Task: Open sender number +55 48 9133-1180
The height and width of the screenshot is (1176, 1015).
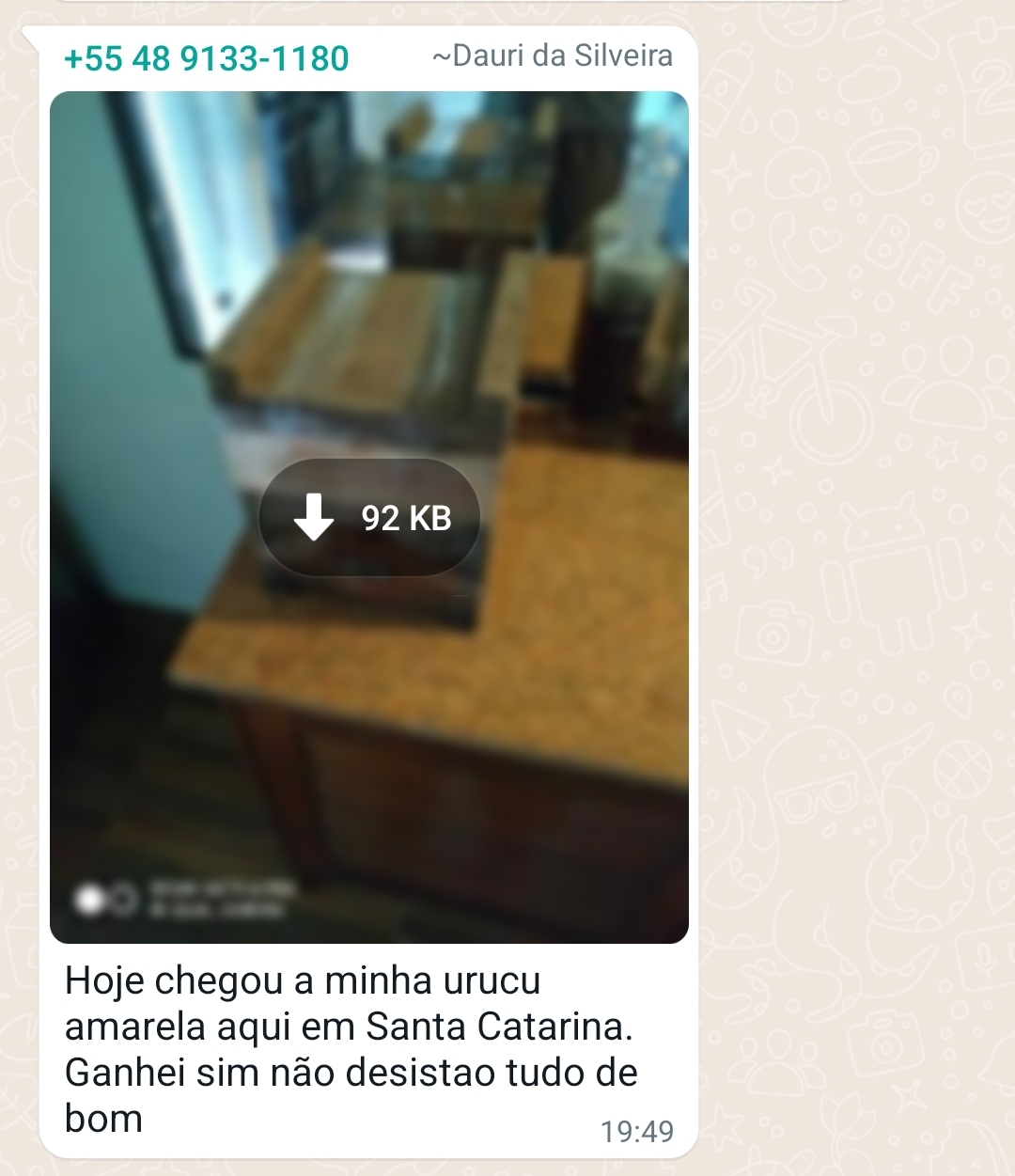Action: click(206, 58)
